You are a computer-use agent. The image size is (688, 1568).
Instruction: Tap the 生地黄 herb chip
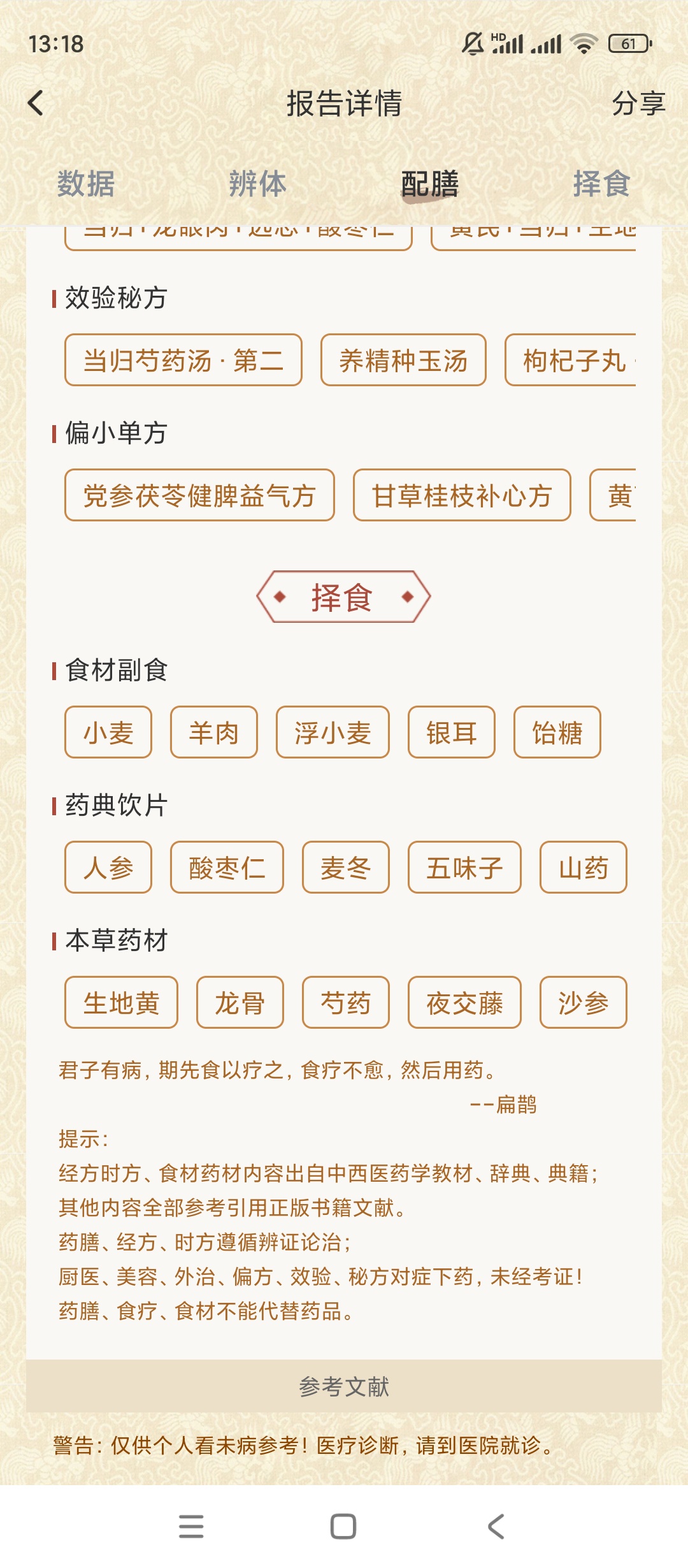click(121, 1003)
